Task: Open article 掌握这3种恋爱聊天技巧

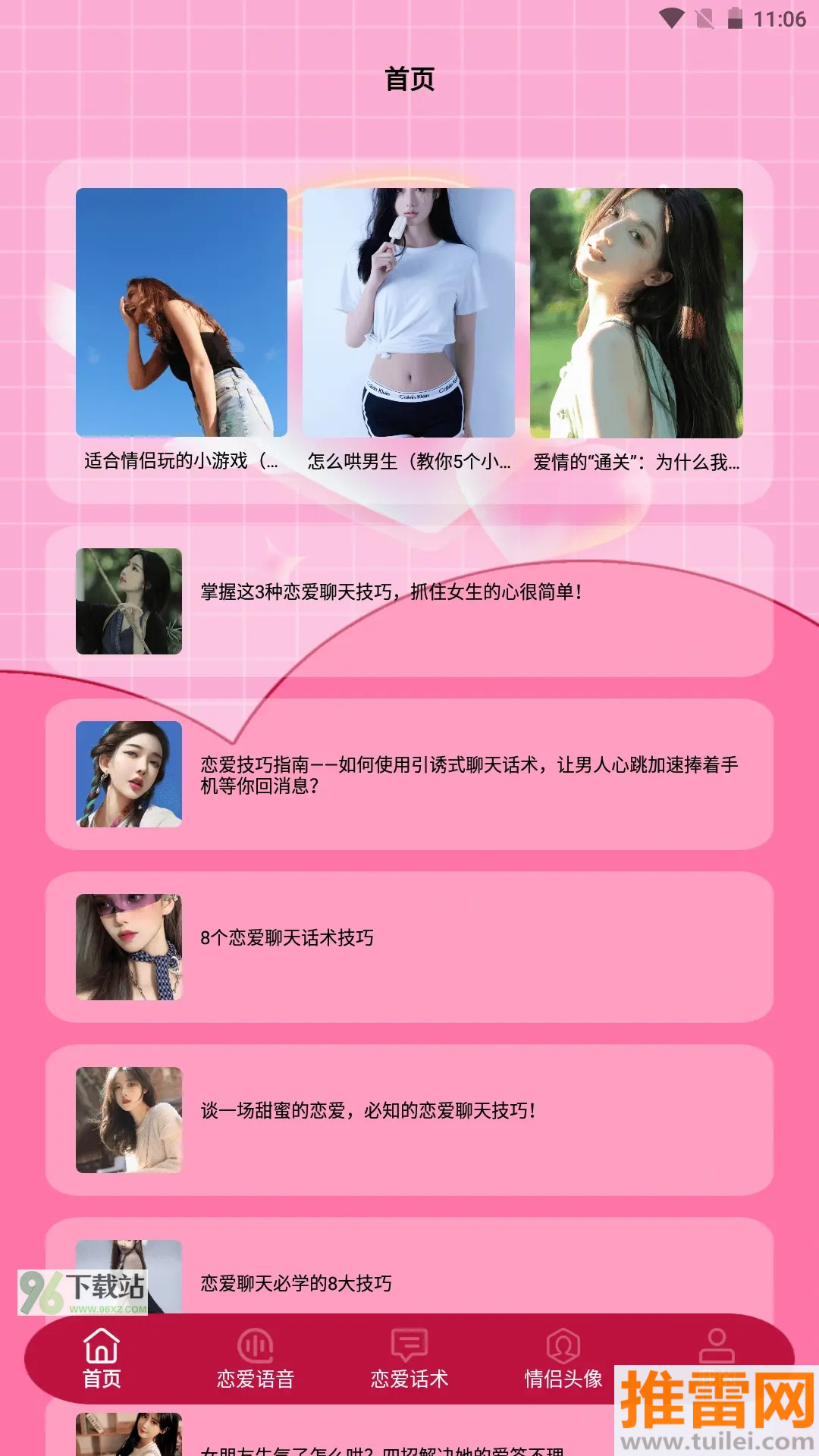Action: click(409, 601)
